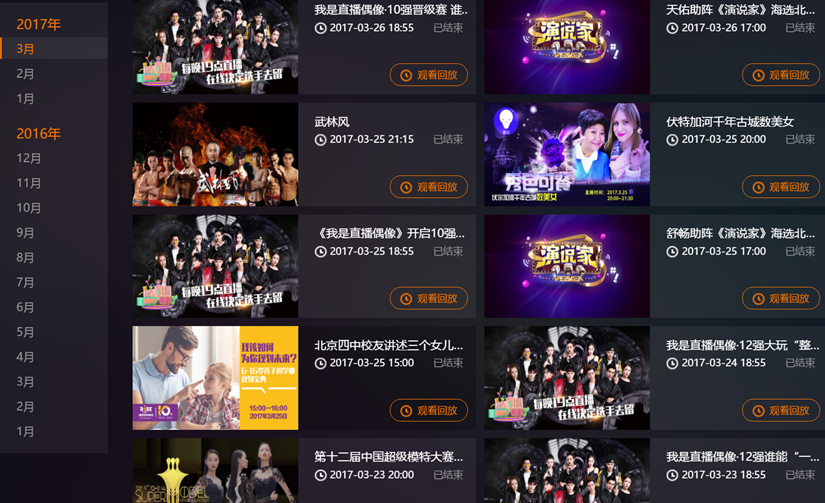Select 12月 under 2016年
Viewport: 825px width, 503px height.
point(29,158)
